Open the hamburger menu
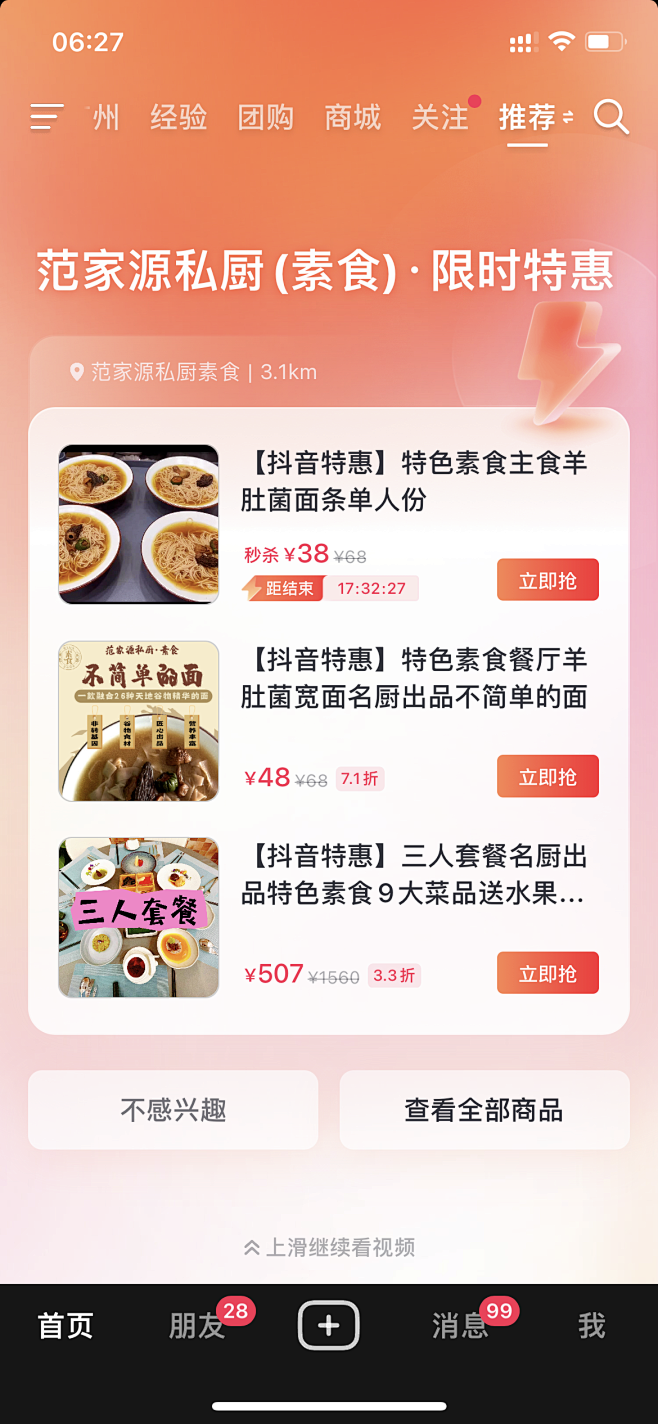The image size is (658, 1424). pyautogui.click(x=47, y=117)
